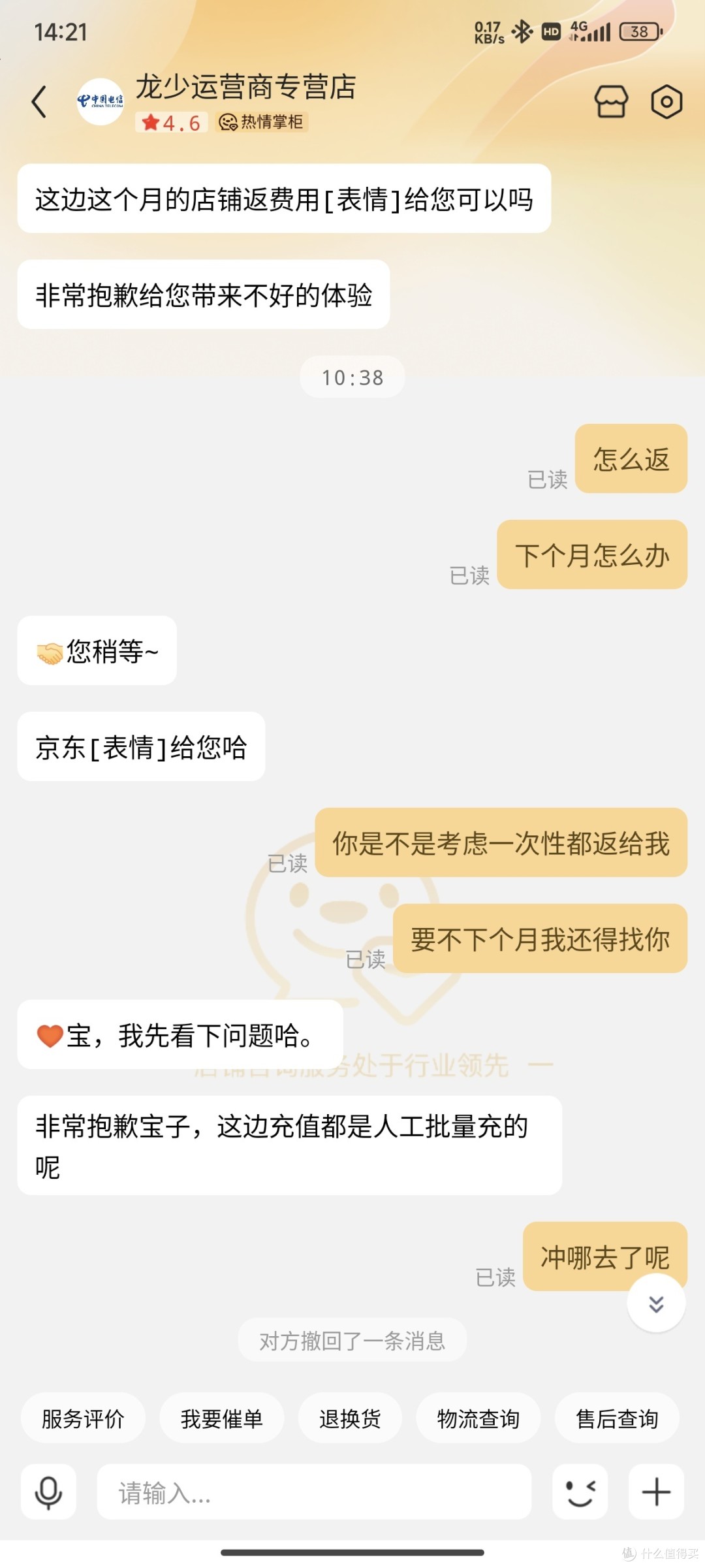
Task: Open the store page icon
Action: coord(611,102)
